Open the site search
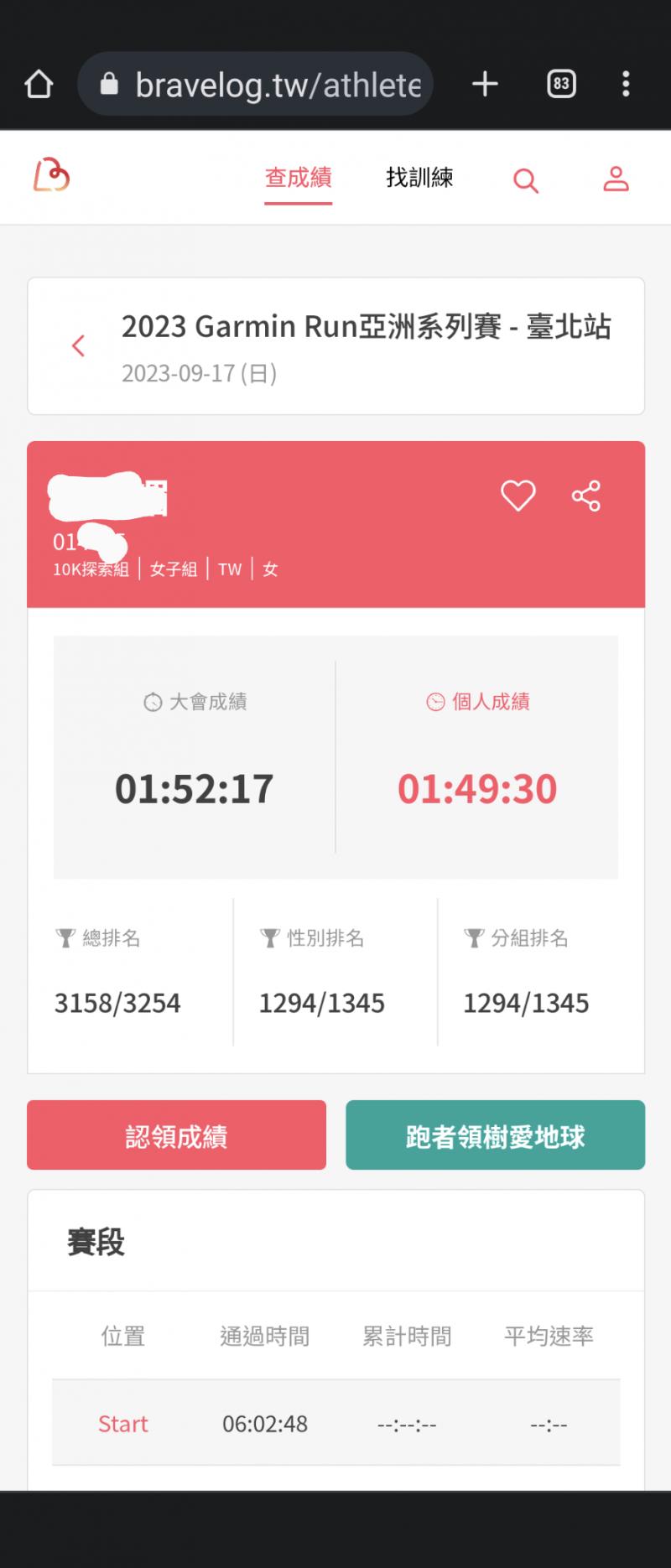671x1568 pixels. [526, 179]
